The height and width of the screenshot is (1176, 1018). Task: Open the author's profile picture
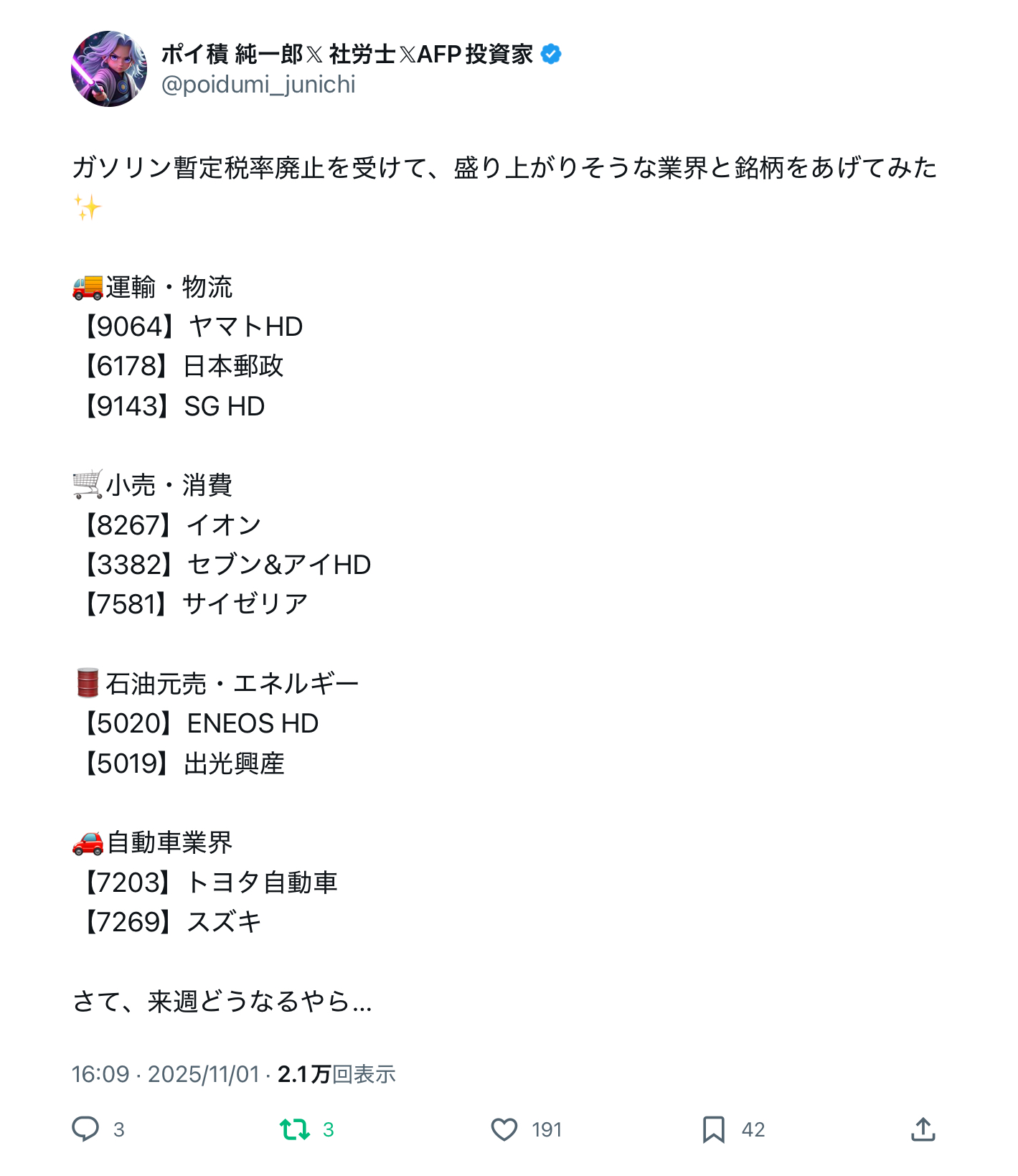pyautogui.click(x=109, y=69)
